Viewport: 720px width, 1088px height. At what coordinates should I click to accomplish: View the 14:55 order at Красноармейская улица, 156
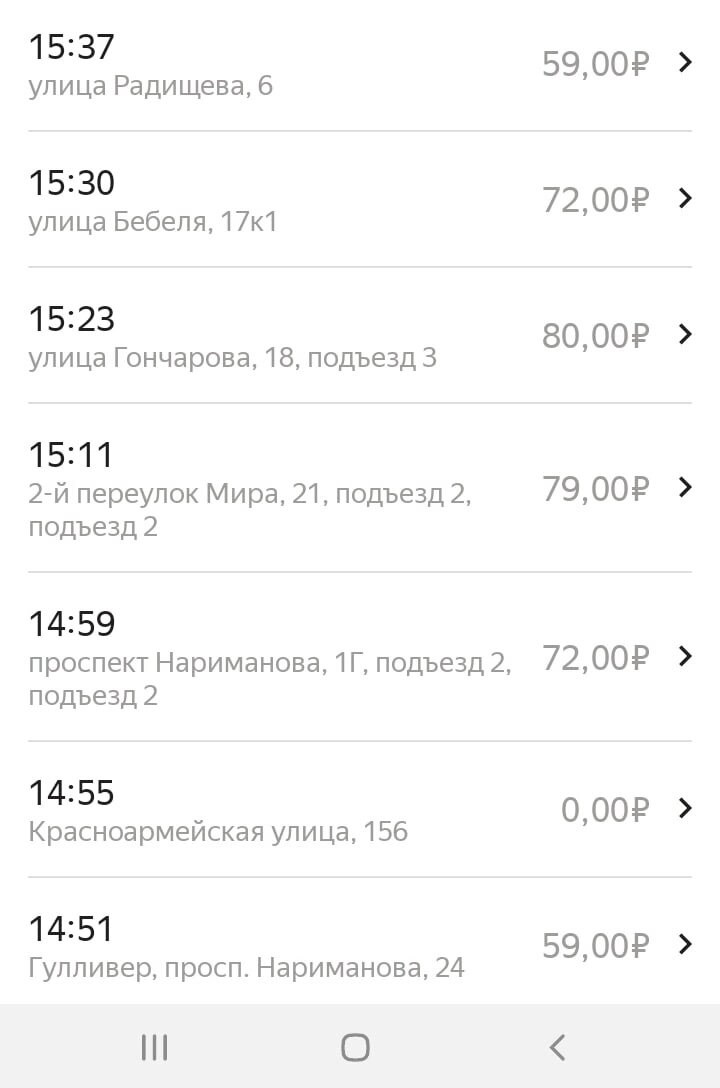360,809
